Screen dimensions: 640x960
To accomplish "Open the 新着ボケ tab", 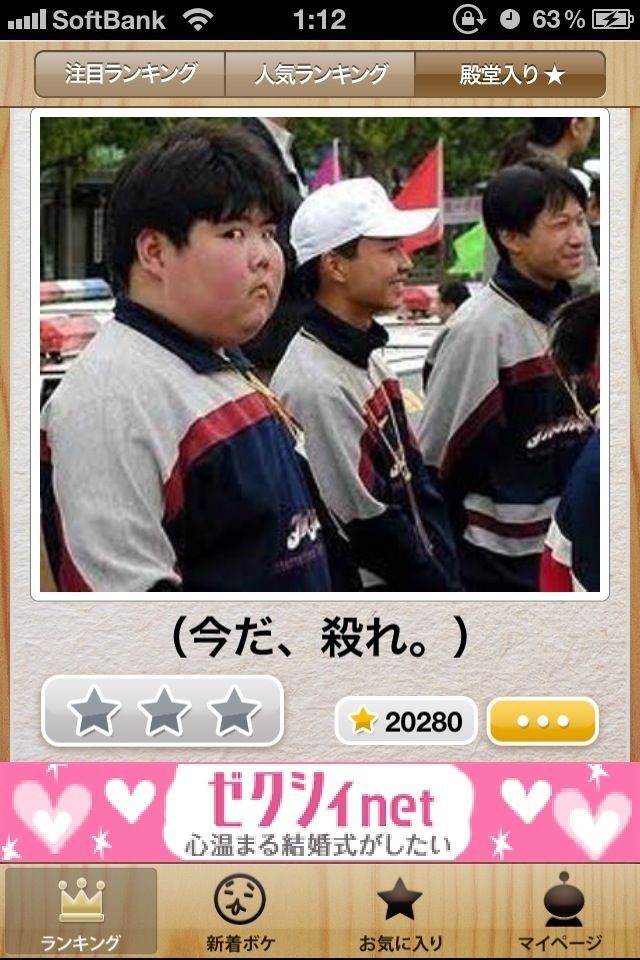I will [240, 912].
